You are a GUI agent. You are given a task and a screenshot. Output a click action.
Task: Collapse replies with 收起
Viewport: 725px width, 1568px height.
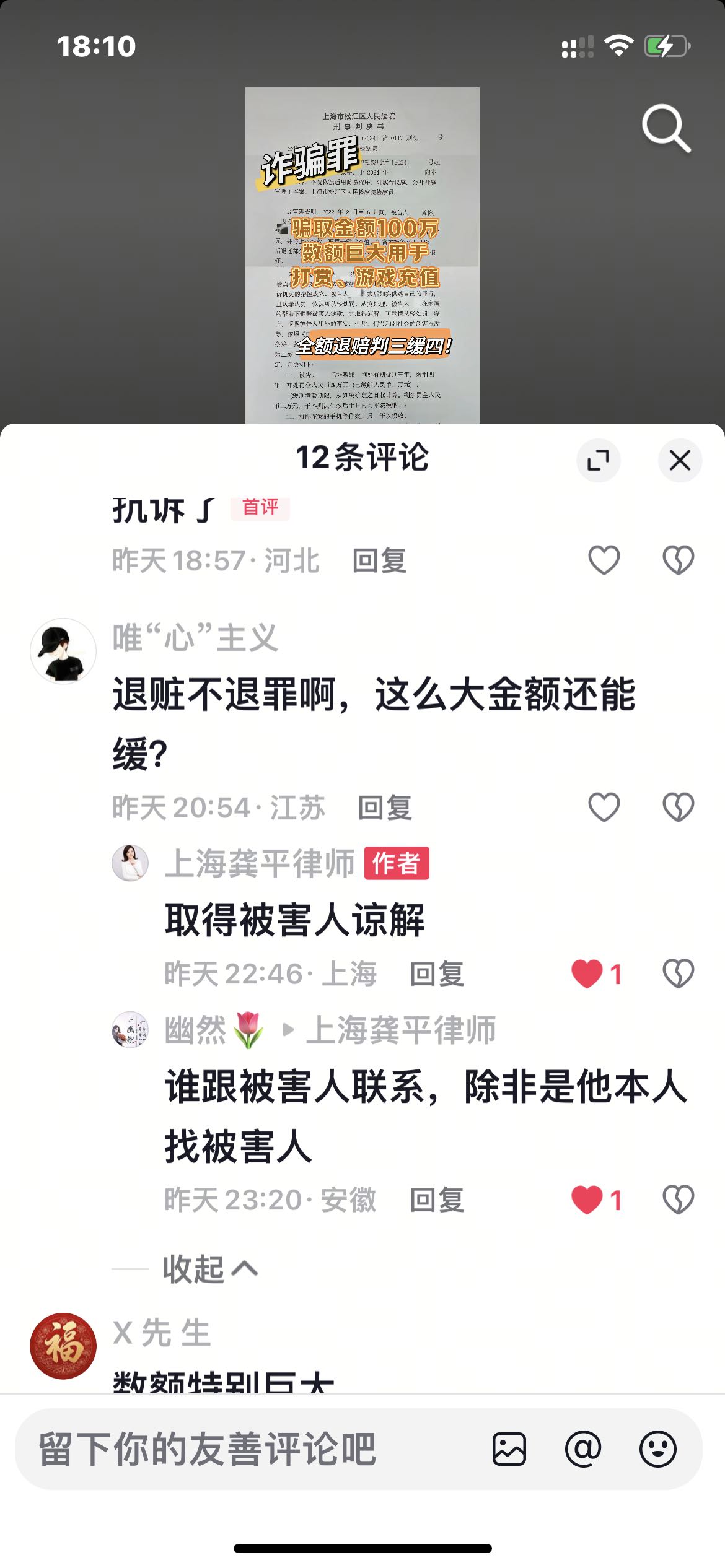(x=210, y=1269)
